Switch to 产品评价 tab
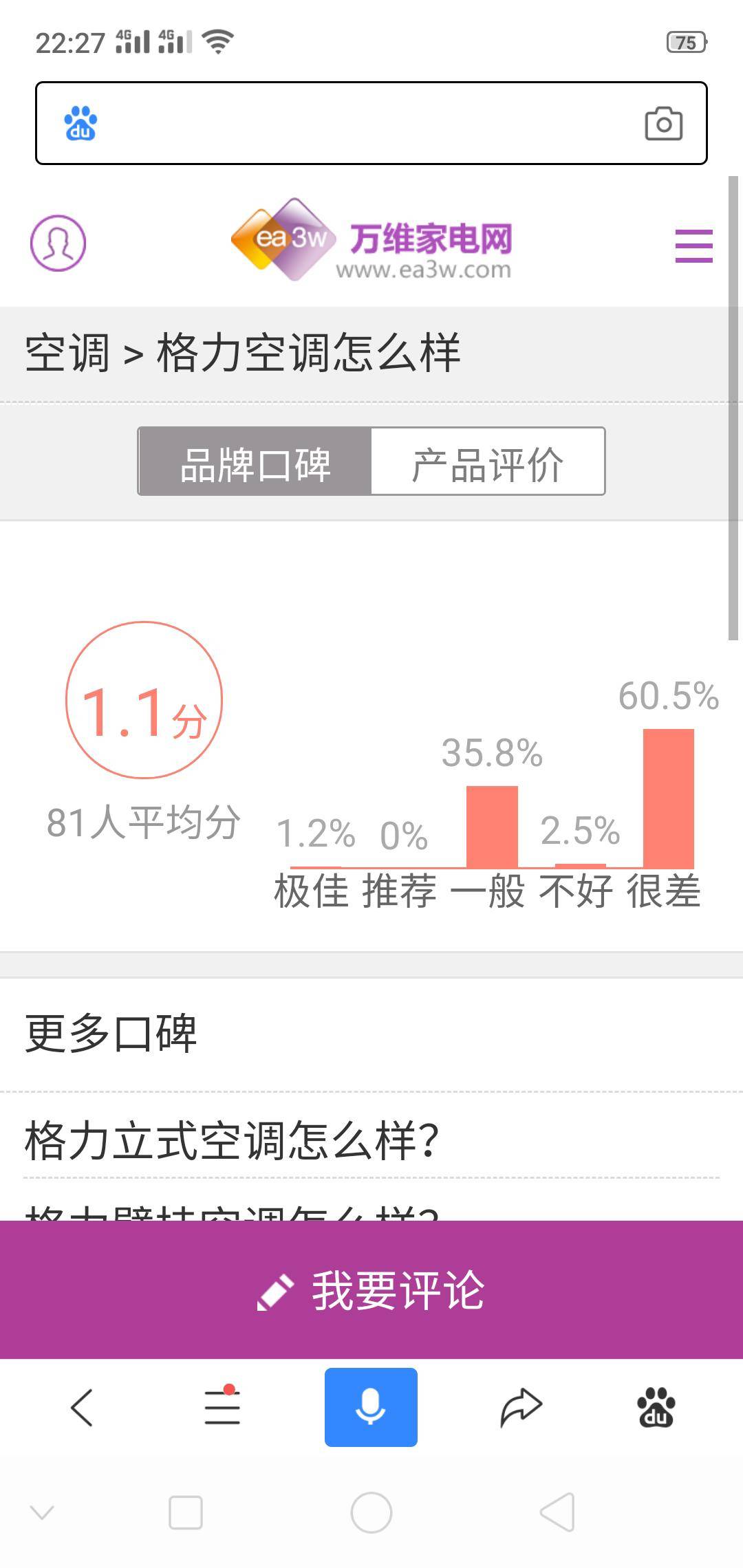This screenshot has width=743, height=1568. click(488, 461)
